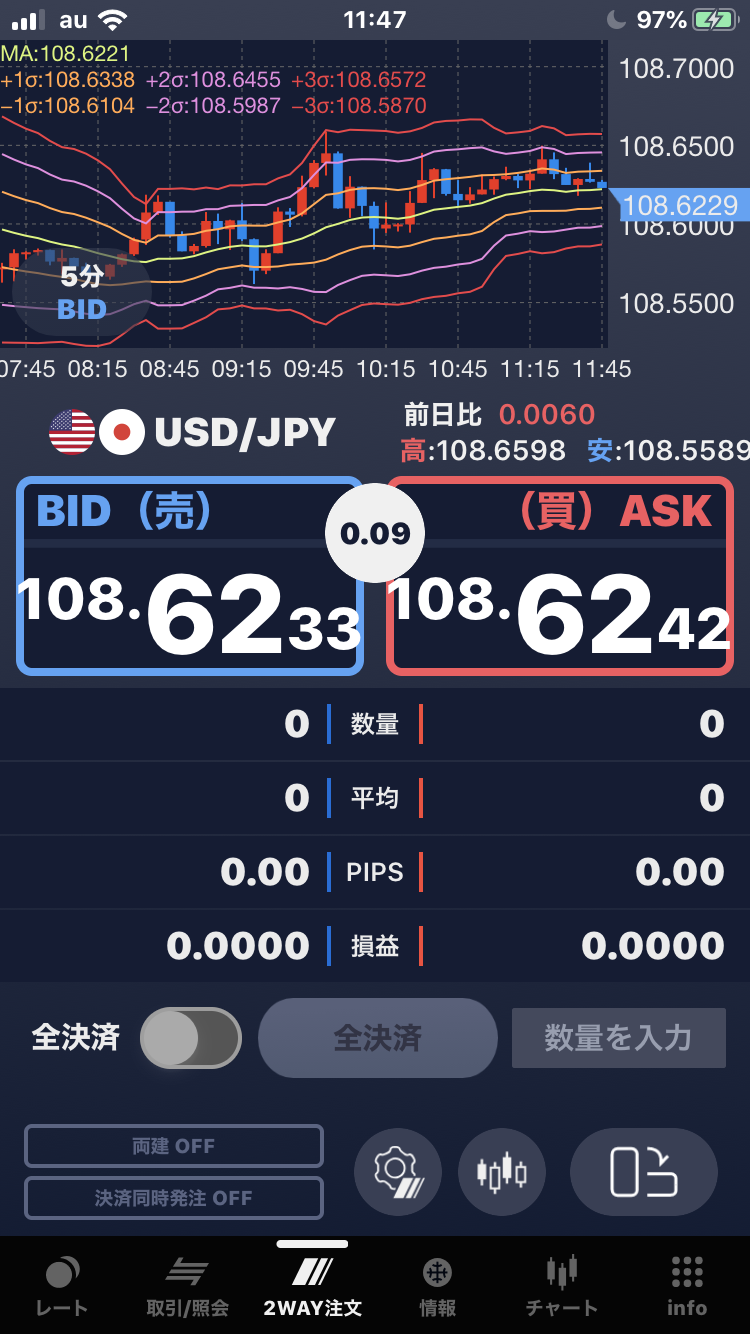The width and height of the screenshot is (750, 1334).
Task: Open the 数量を入力 quantity field
Action: coord(618,1038)
